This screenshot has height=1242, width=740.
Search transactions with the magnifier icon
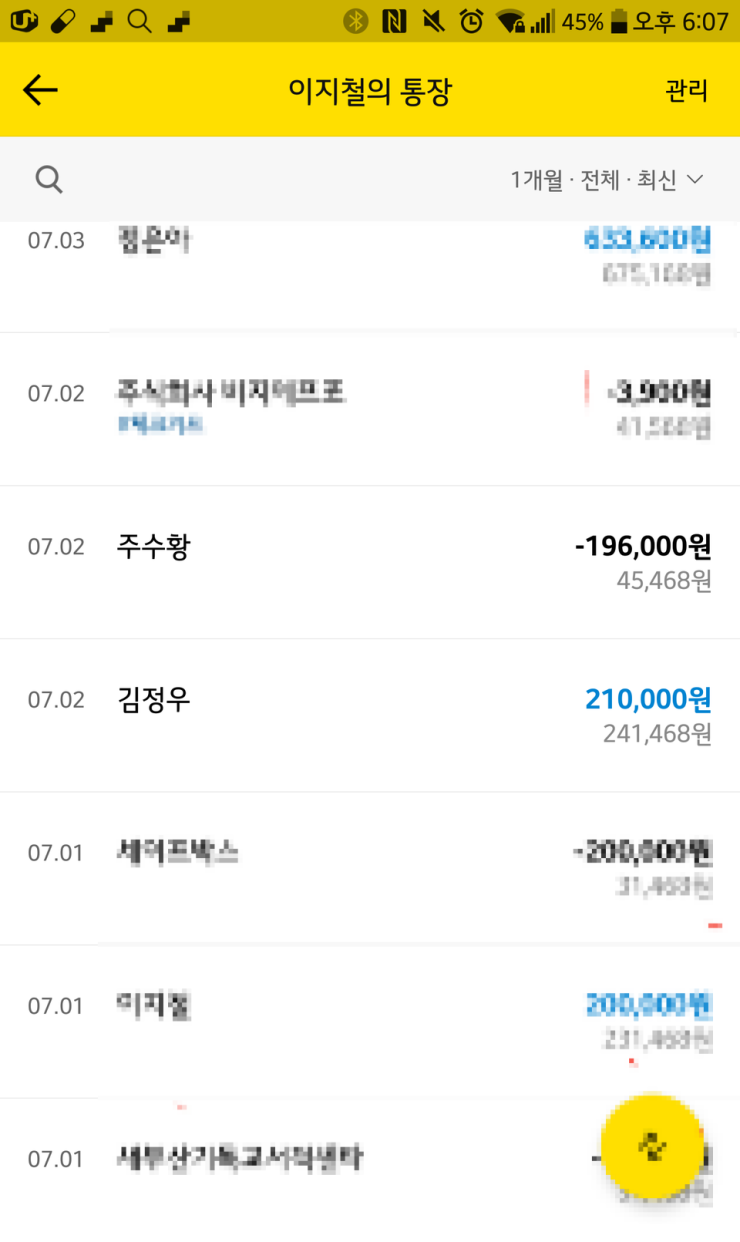49,180
